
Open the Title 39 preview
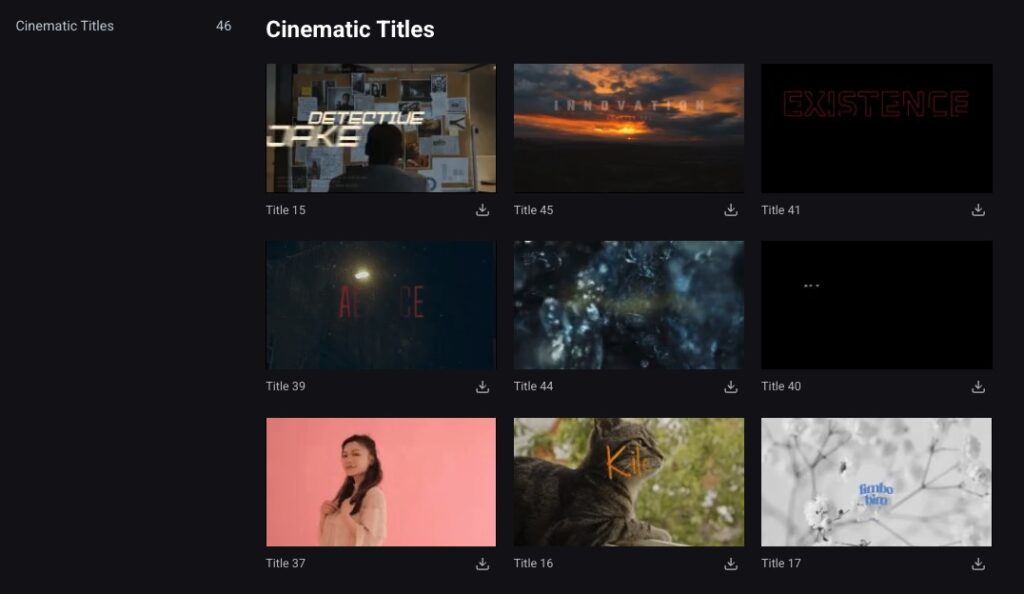381,305
